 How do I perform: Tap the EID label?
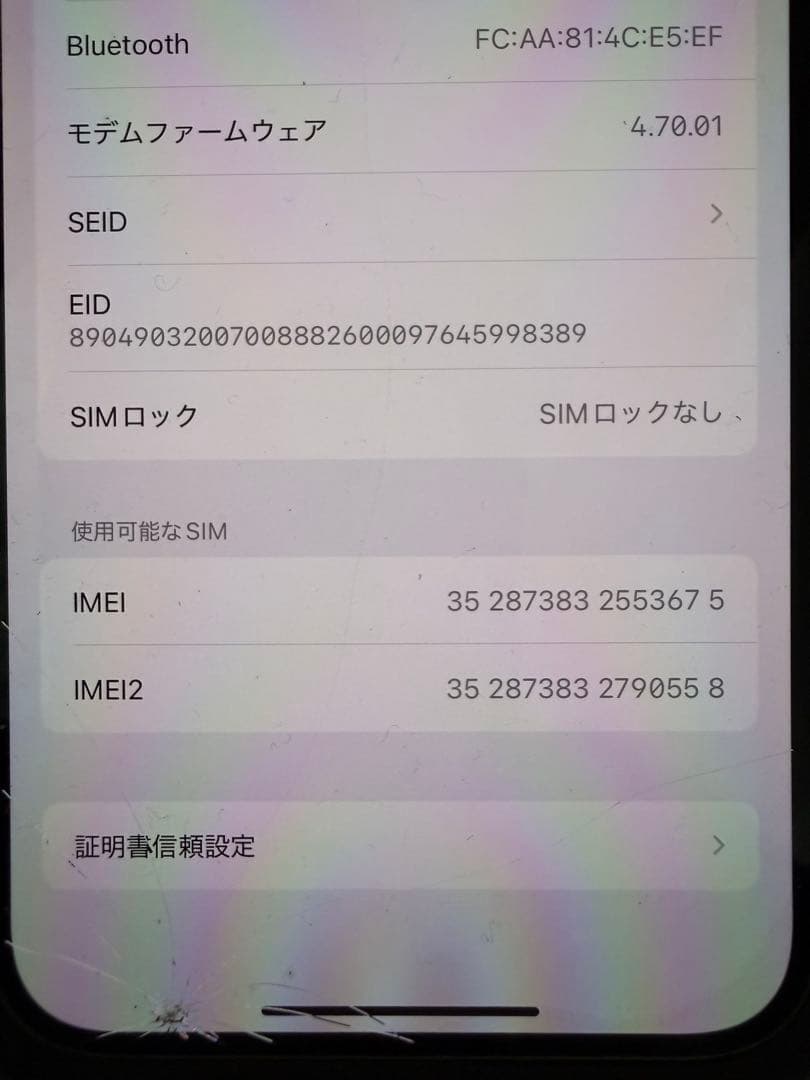pyautogui.click(x=90, y=304)
